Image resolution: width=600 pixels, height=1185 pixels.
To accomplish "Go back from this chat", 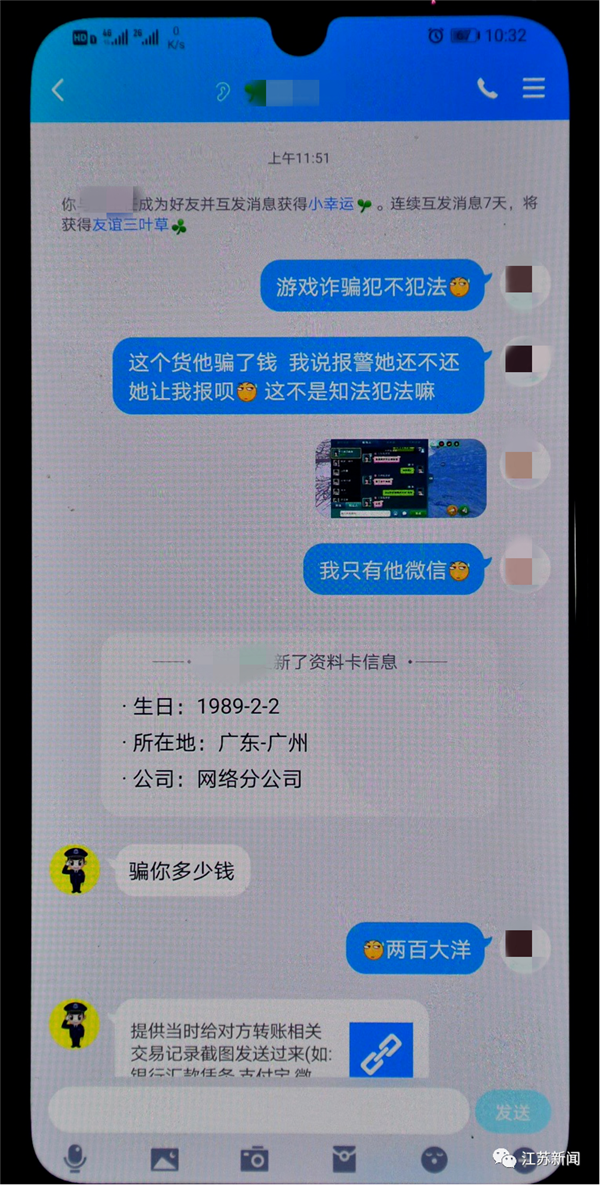I will 57,89.
